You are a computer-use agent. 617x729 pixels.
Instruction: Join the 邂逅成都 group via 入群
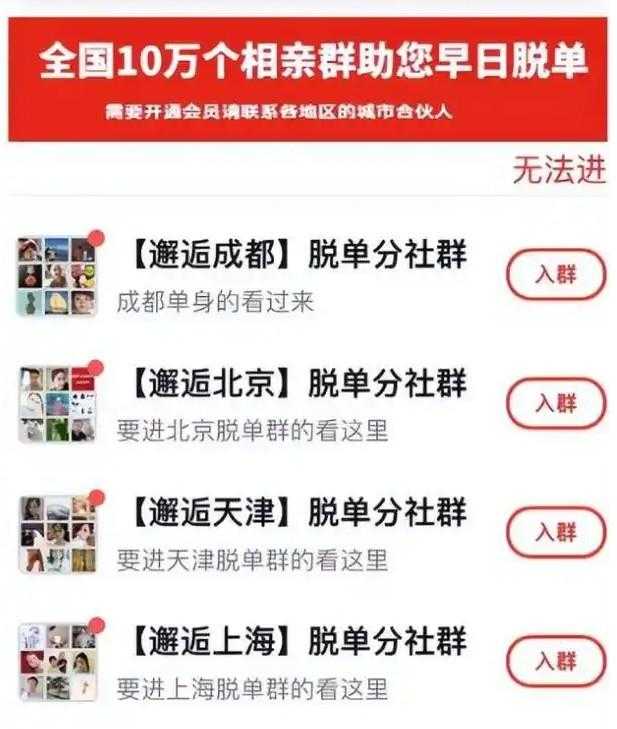[x=556, y=275]
